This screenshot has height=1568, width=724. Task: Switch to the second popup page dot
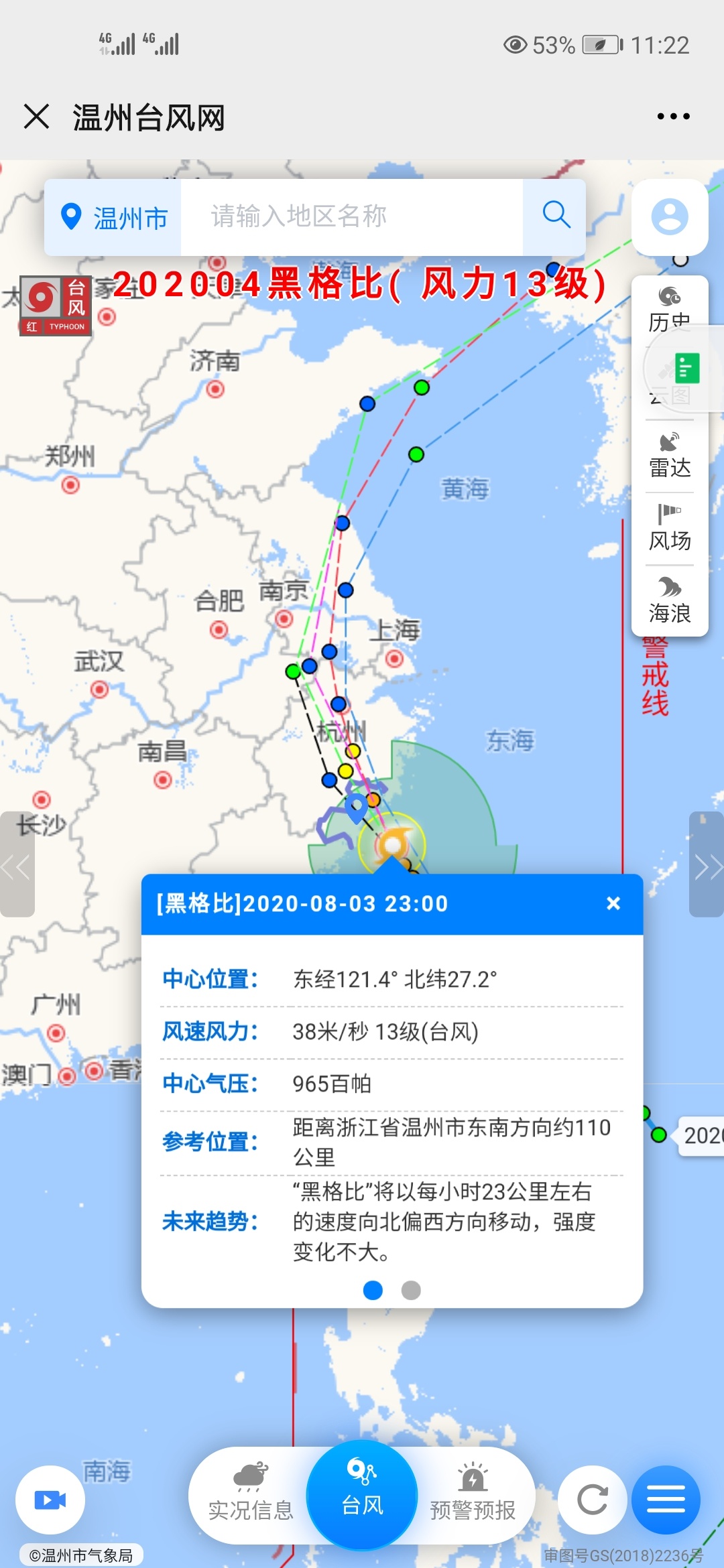[411, 1290]
